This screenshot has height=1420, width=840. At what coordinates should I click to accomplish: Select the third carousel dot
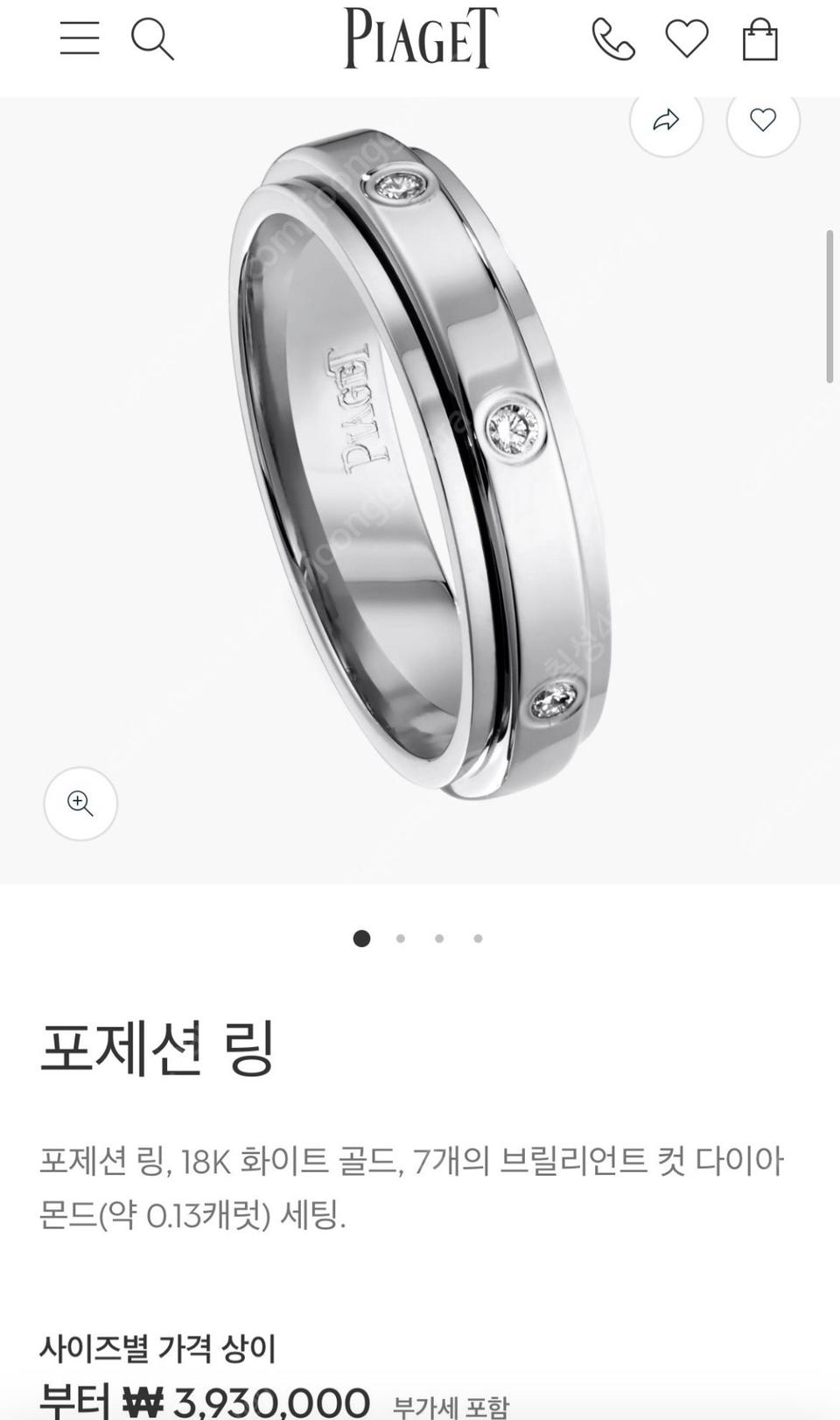439,938
